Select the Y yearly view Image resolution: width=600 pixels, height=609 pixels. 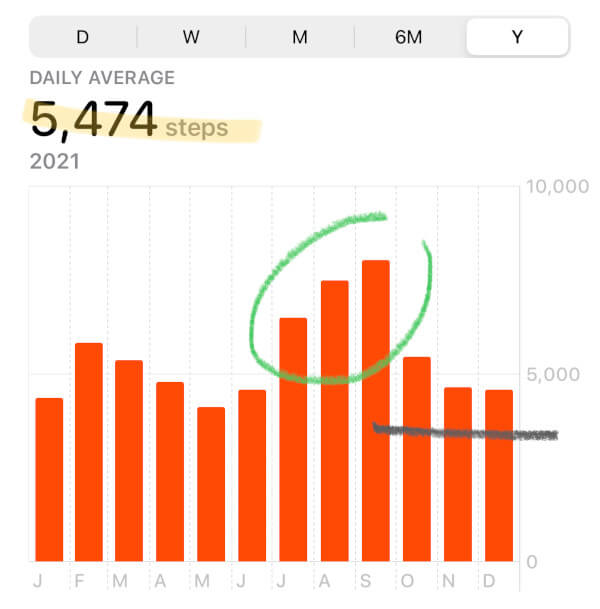517,37
